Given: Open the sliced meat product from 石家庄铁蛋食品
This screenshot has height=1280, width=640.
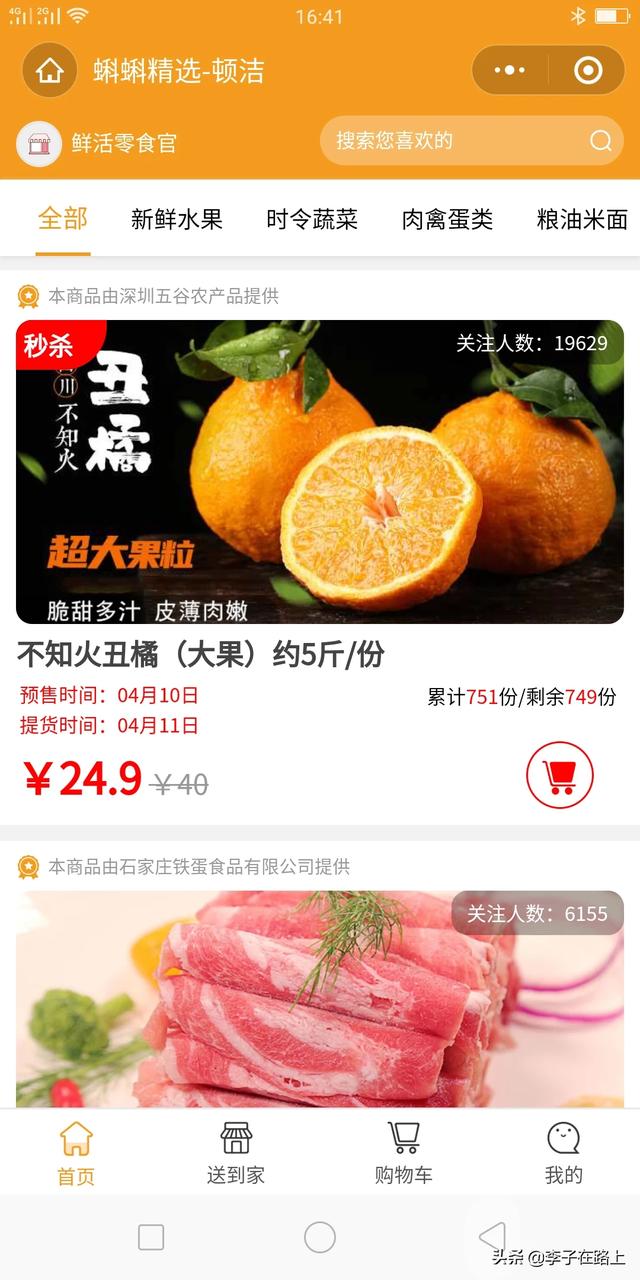Looking at the screenshot, I should click(x=320, y=998).
